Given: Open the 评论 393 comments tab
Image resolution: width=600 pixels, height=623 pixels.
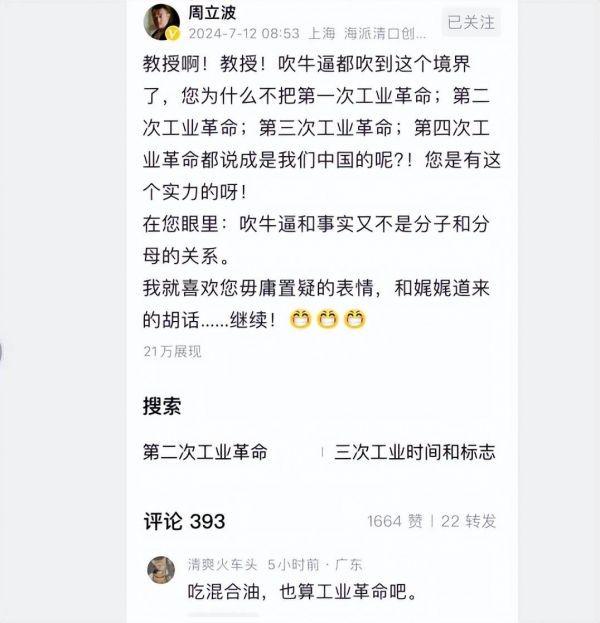Looking at the screenshot, I should tap(184, 521).
